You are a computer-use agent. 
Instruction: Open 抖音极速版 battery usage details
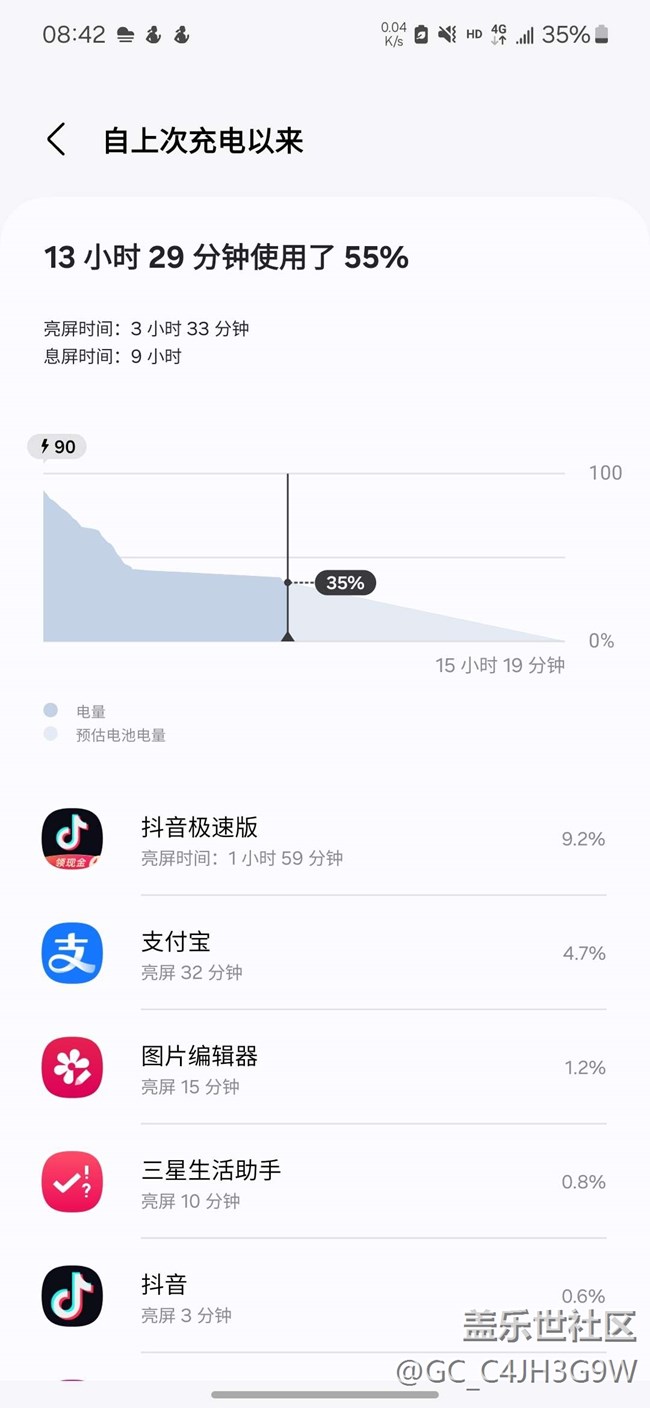coord(325,839)
